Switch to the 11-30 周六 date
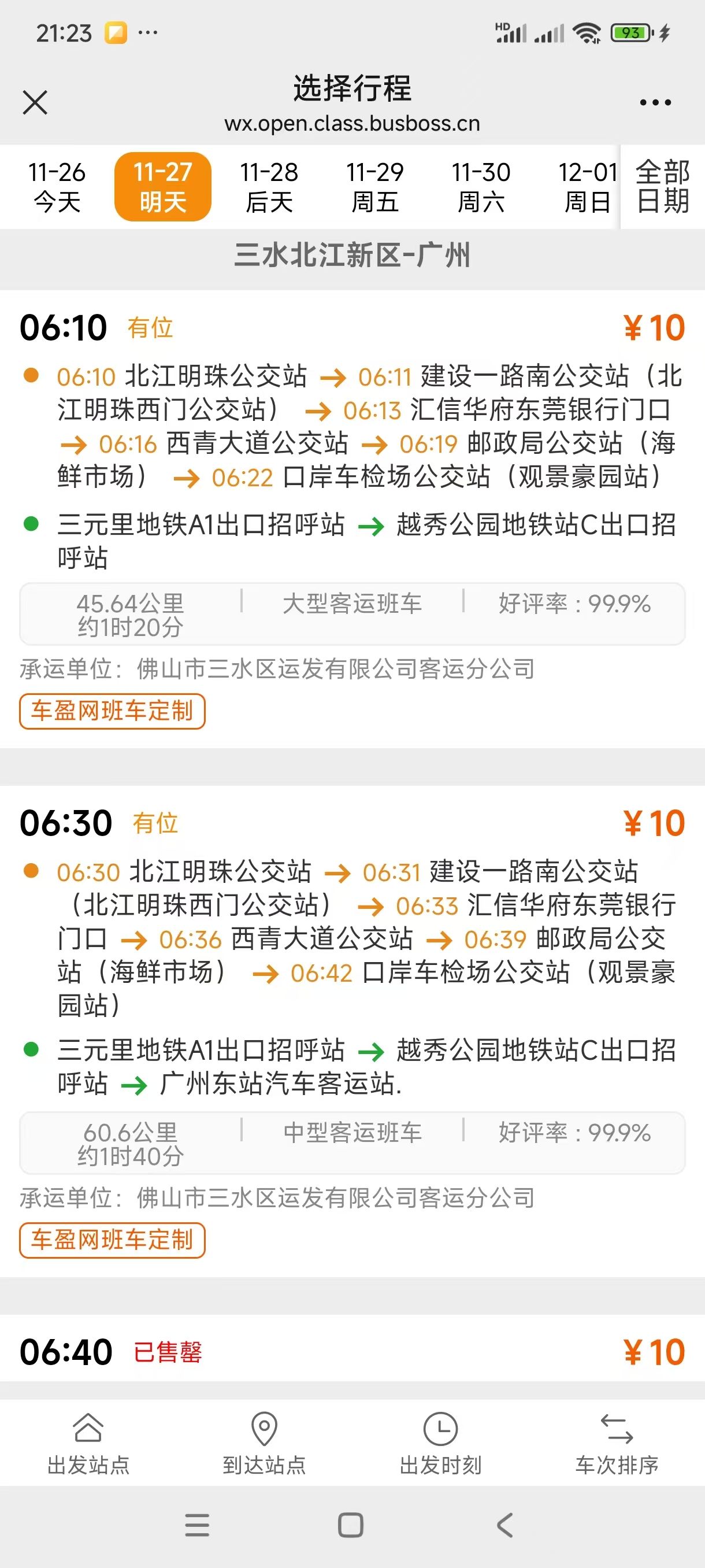This screenshot has width=705, height=1568. coord(481,187)
